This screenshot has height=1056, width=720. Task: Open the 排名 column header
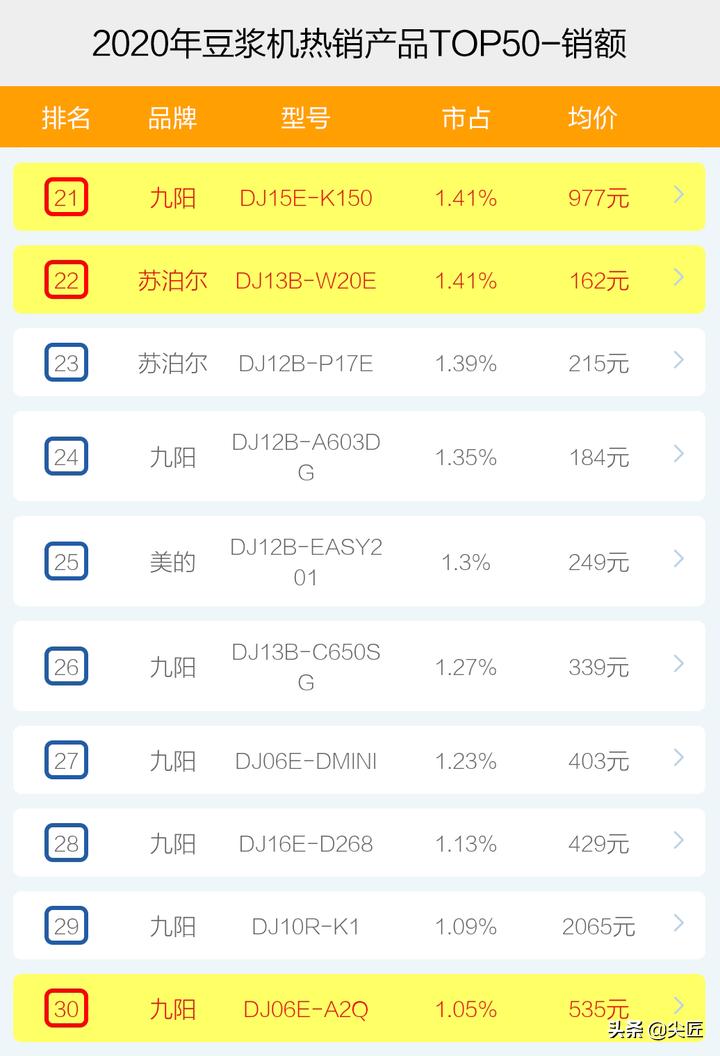coord(65,118)
